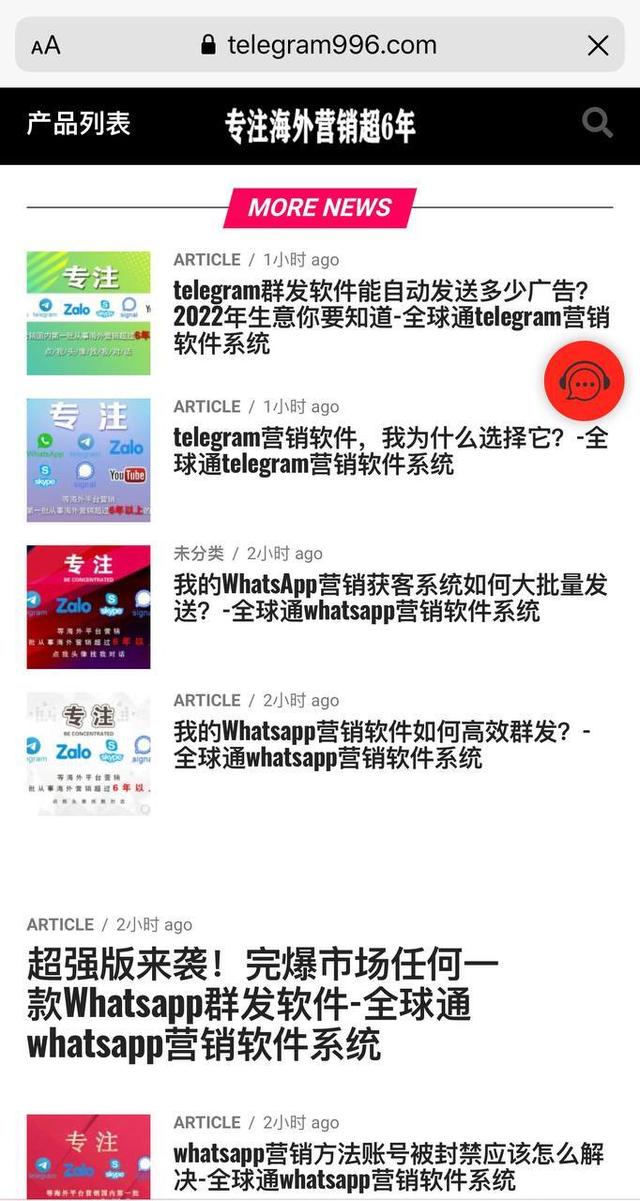Viewport: 640px width, 1201px height.
Task: Read the article telegram营销软件，我为什么选择它
Action: tap(390, 451)
